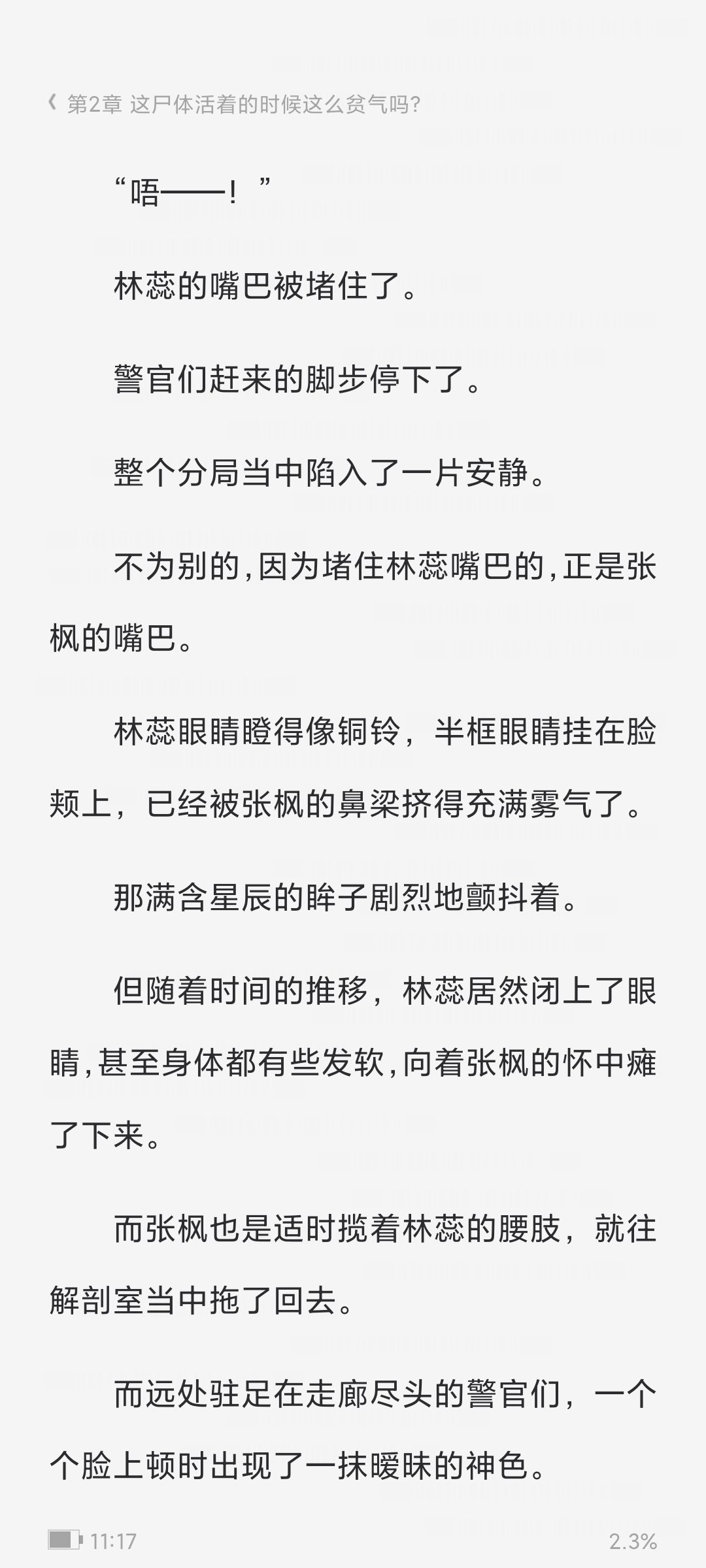
Task: Go back via the chapter title arrow
Action: [x=52, y=103]
